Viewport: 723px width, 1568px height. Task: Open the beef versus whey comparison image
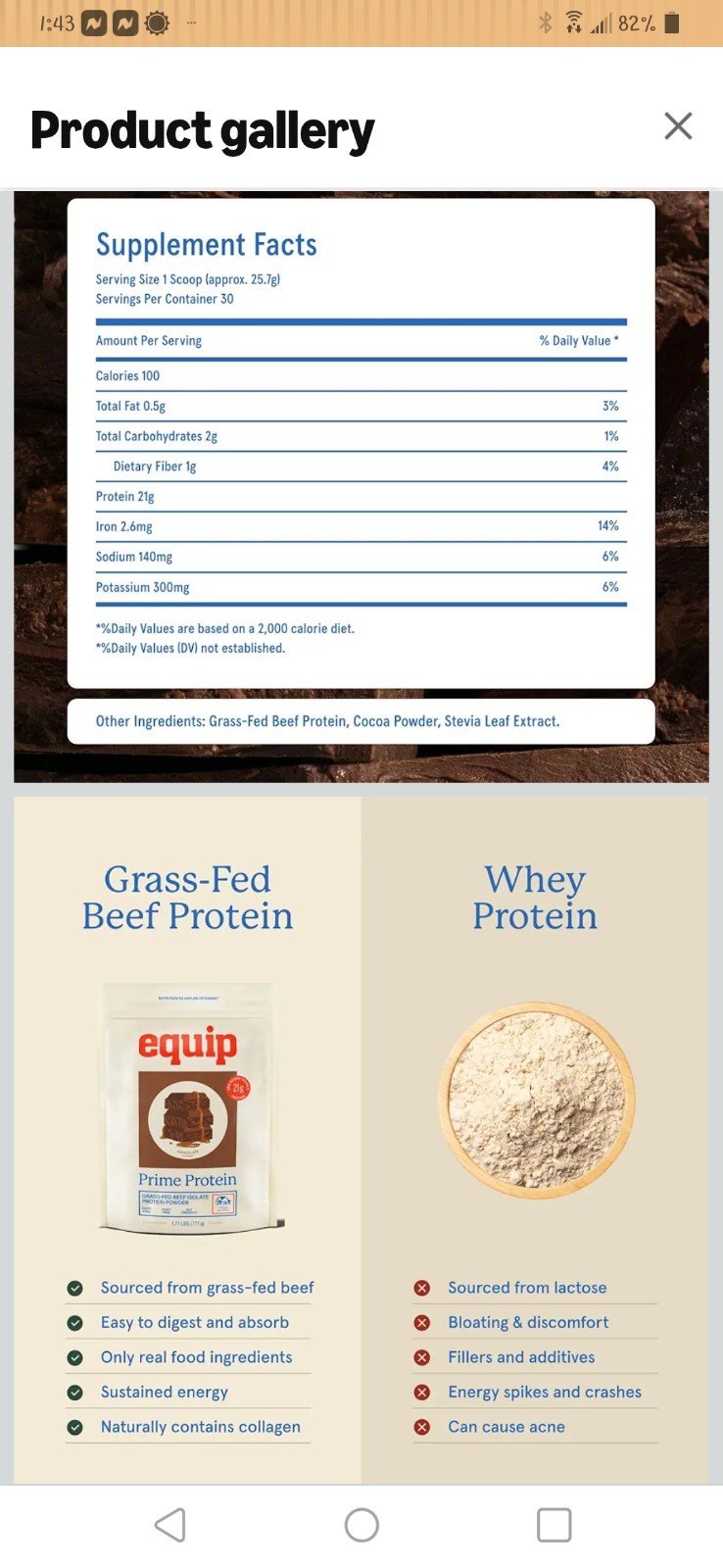coord(361,1141)
